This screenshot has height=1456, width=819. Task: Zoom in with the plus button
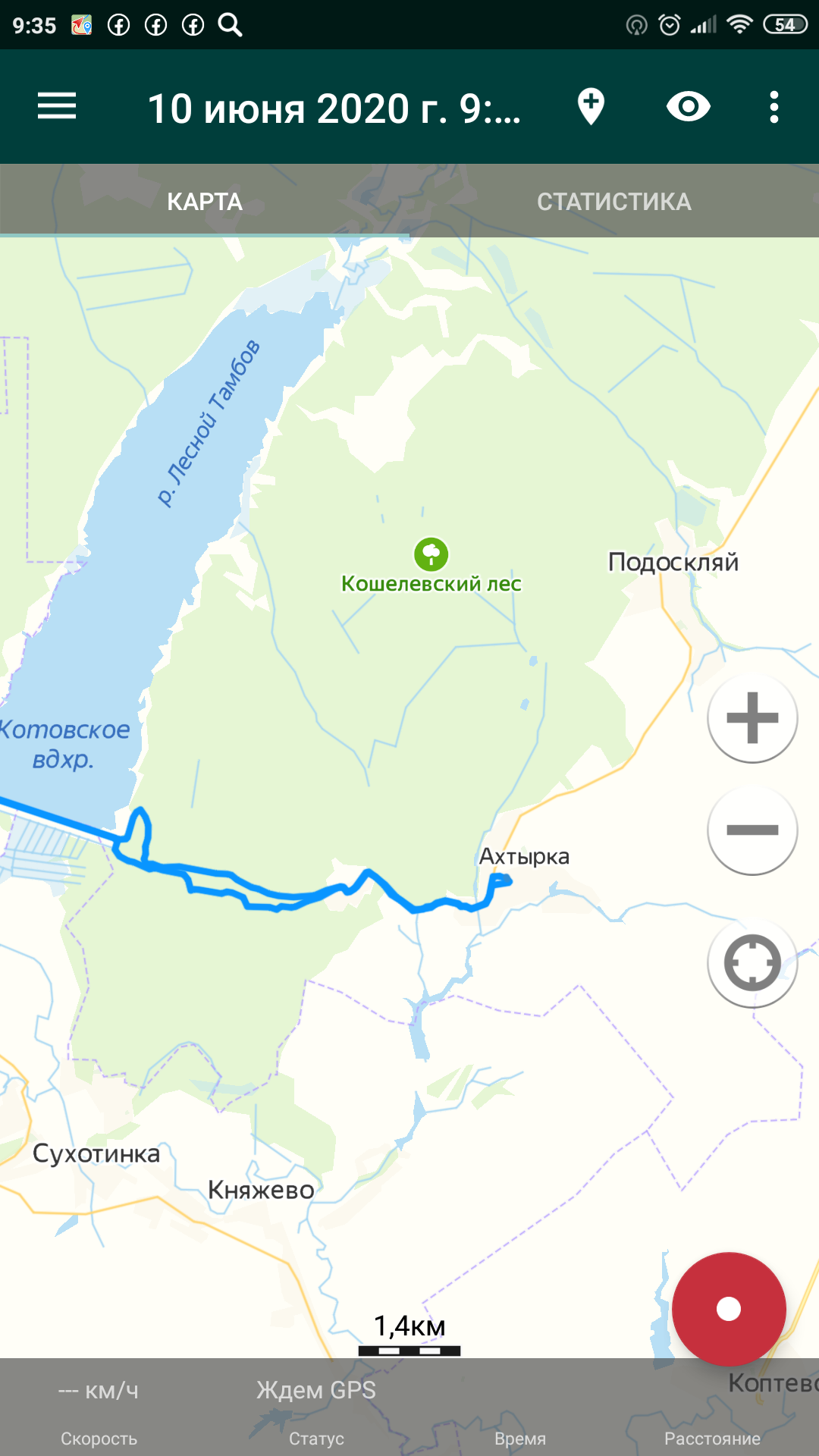click(752, 717)
